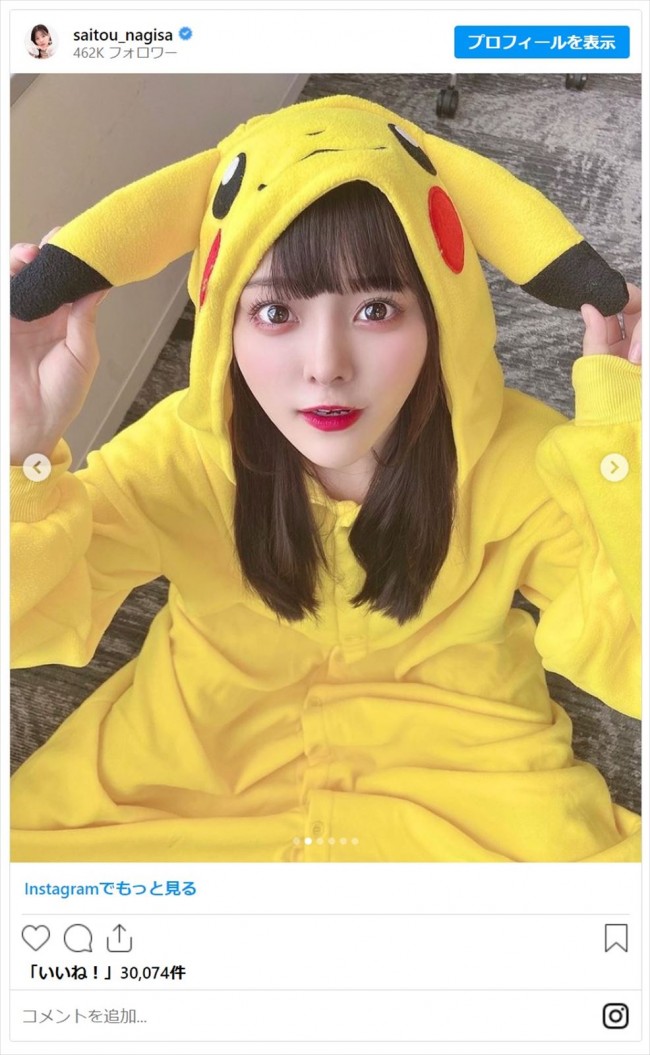Share this post using the share icon

point(119,938)
